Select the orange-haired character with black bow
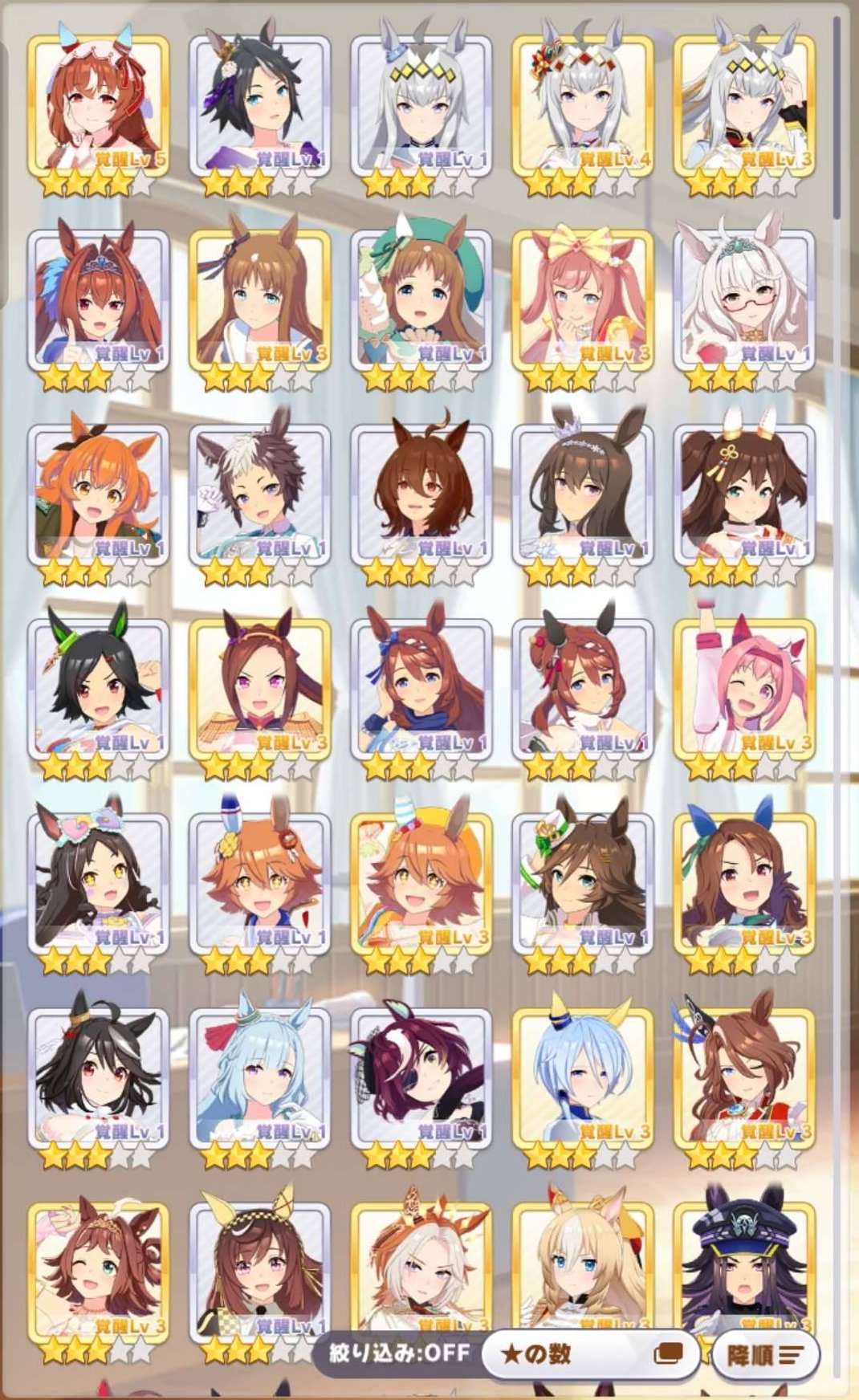 (98, 494)
